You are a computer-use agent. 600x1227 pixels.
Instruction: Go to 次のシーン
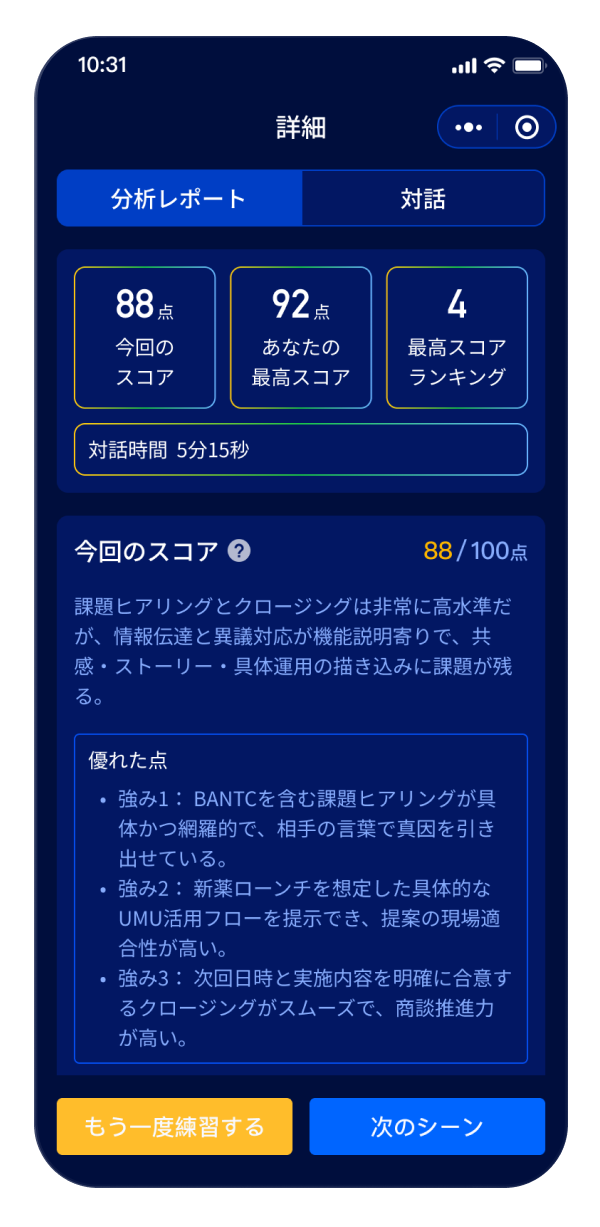click(x=427, y=1127)
